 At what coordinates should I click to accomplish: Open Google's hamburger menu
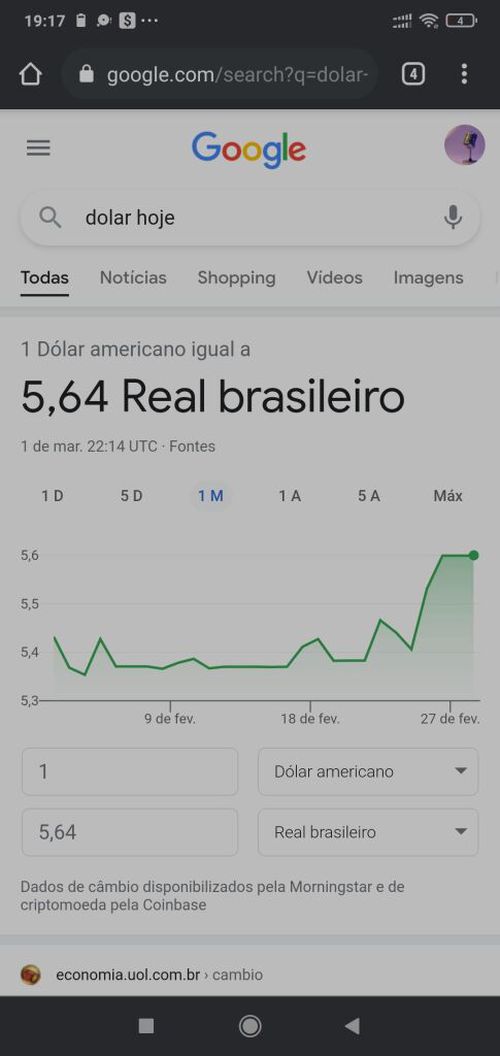(38, 147)
